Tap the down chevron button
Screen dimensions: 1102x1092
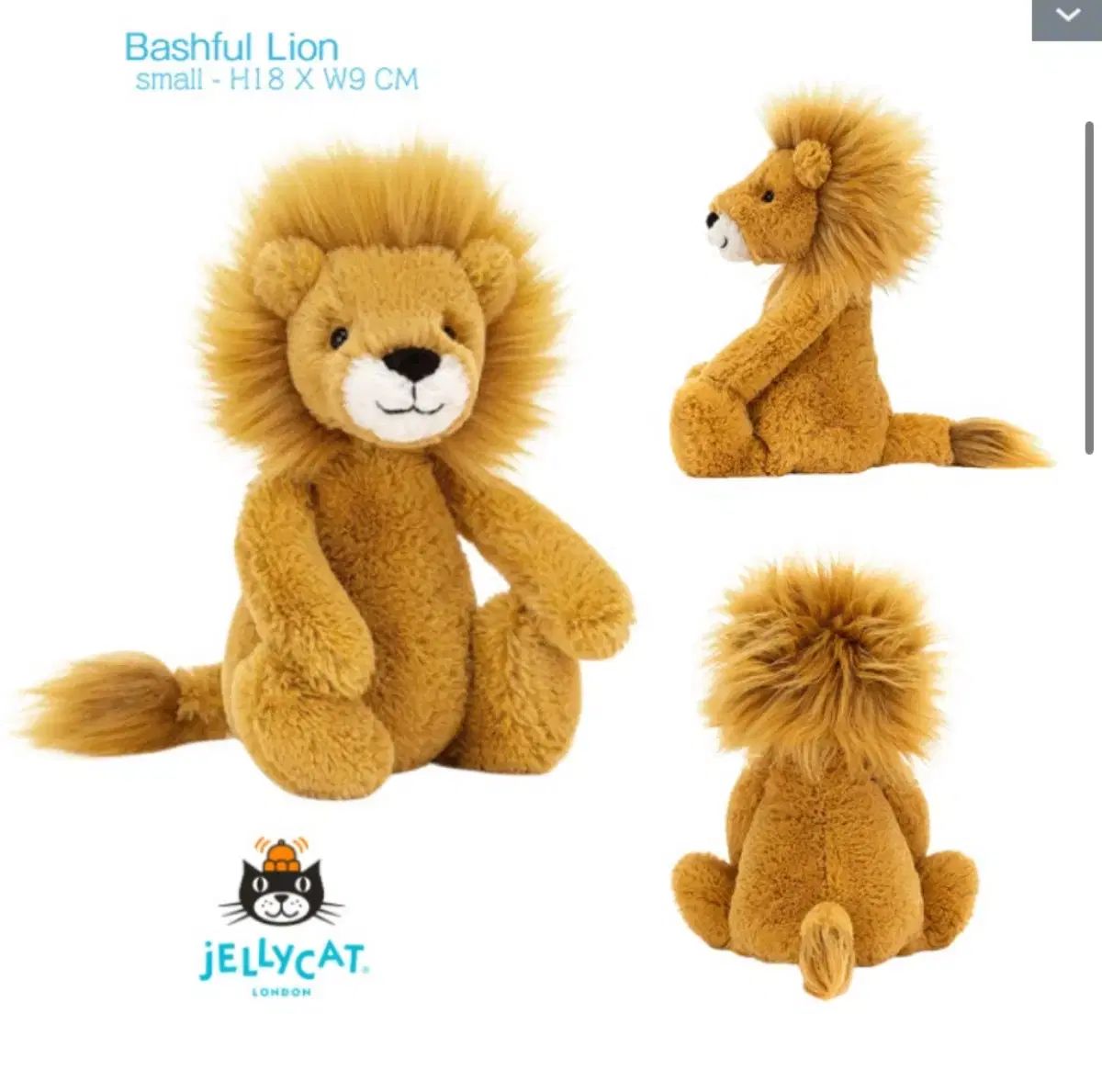(x=1067, y=17)
